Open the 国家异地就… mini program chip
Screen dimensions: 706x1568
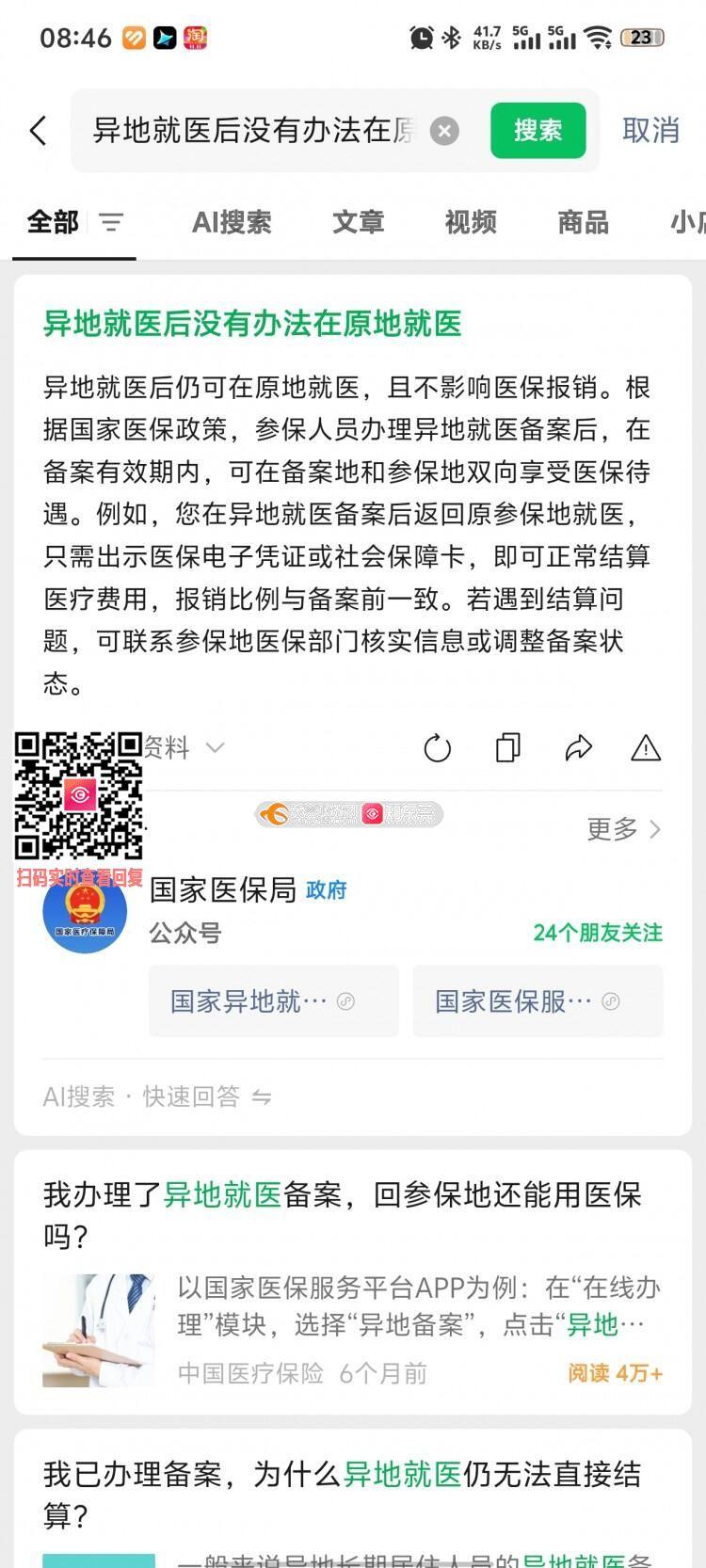point(273,1001)
